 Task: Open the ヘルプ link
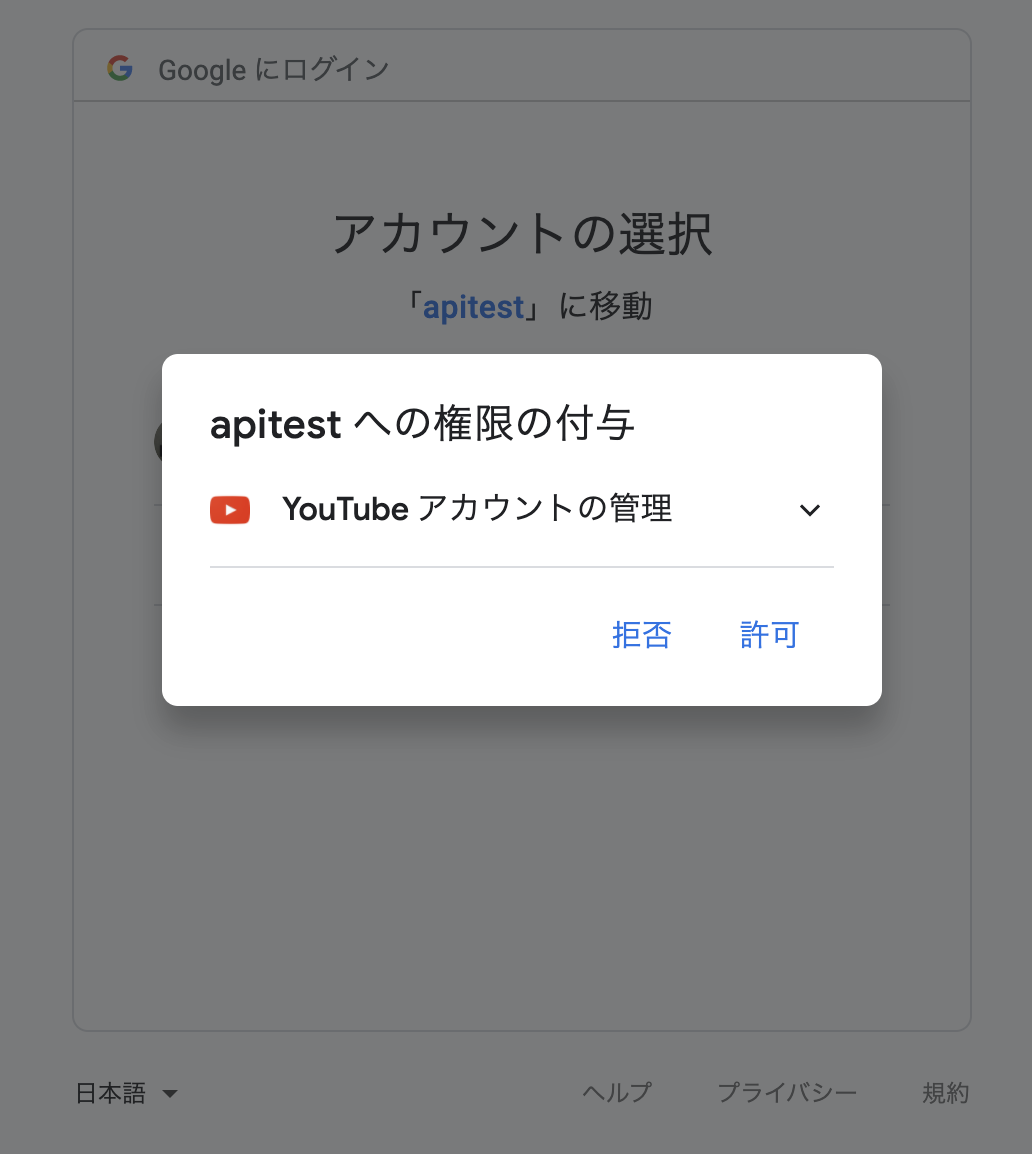click(616, 1093)
